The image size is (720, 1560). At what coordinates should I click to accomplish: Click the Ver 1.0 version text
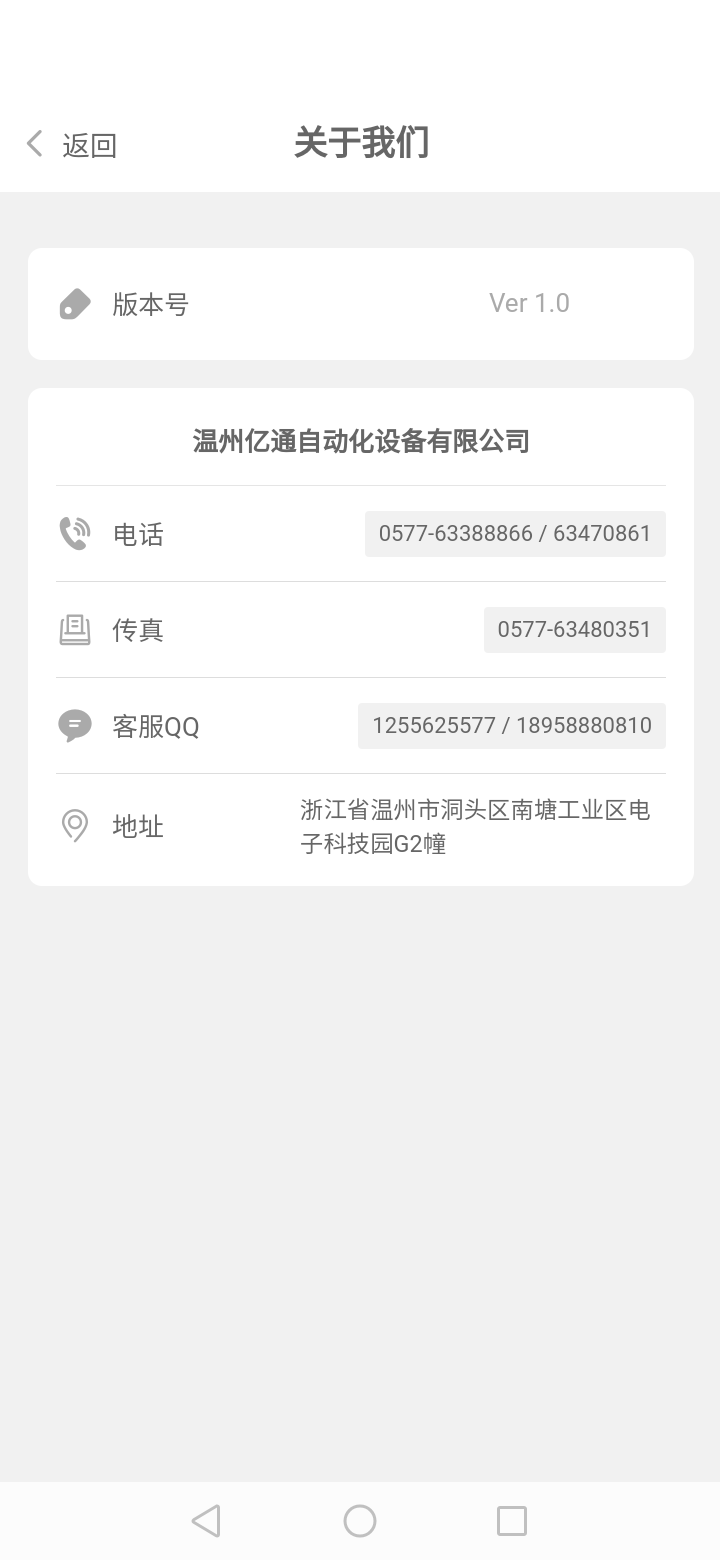point(529,303)
